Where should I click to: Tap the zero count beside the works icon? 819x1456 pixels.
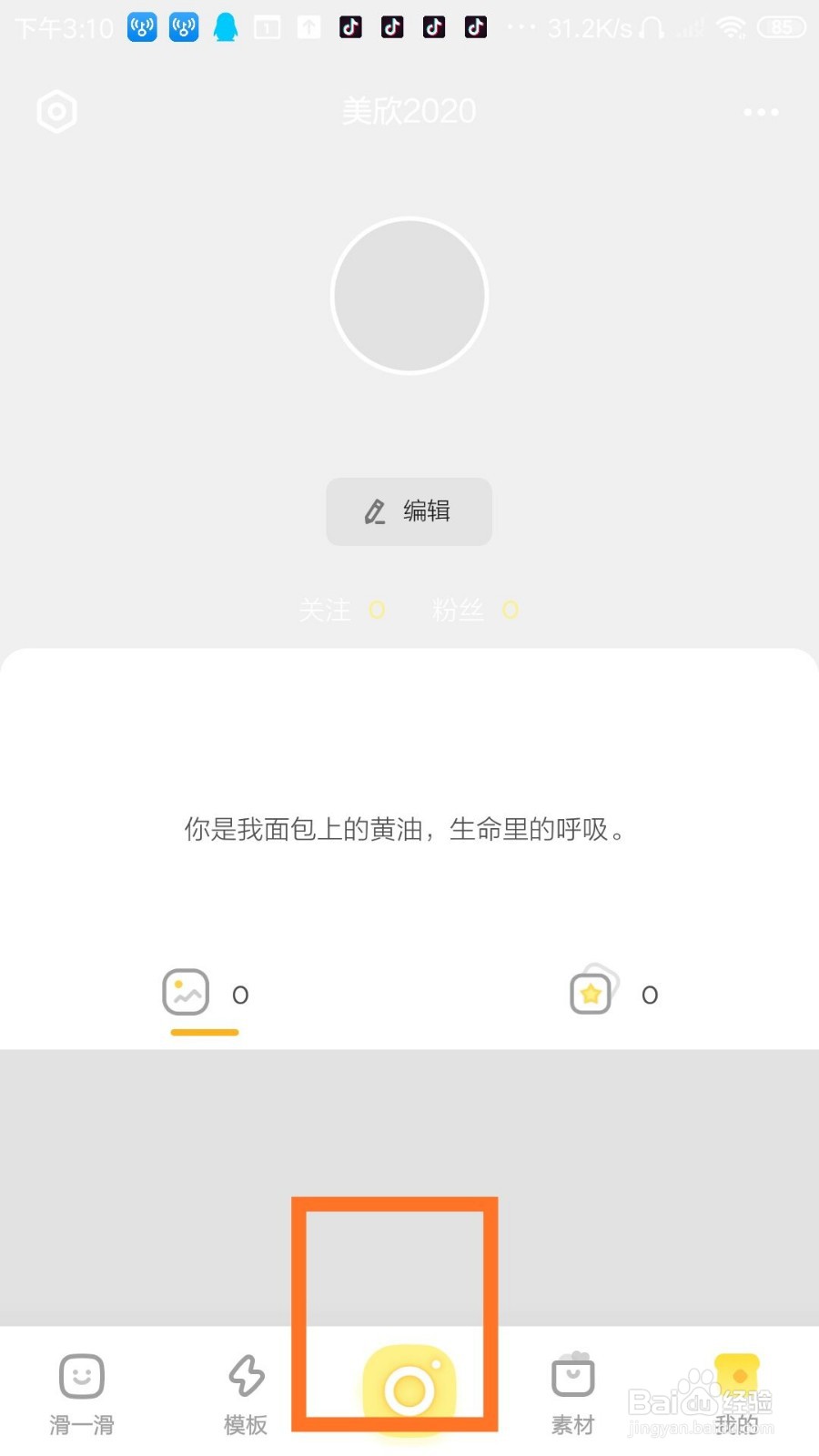[x=240, y=994]
